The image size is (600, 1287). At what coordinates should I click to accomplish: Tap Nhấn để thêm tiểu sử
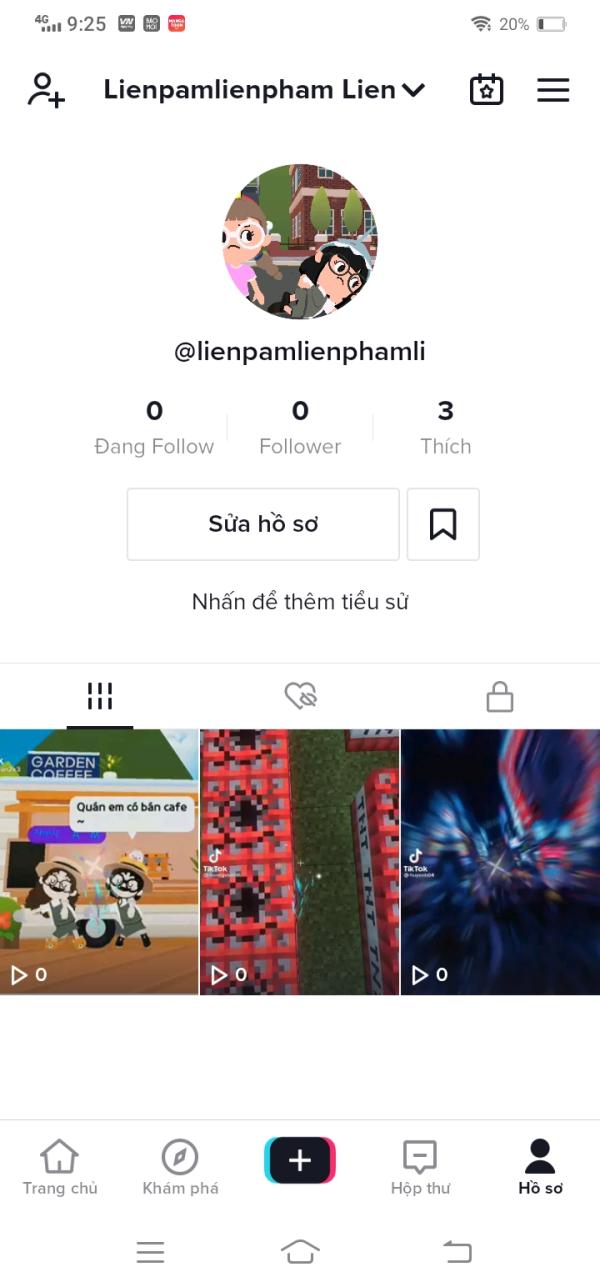[300, 602]
